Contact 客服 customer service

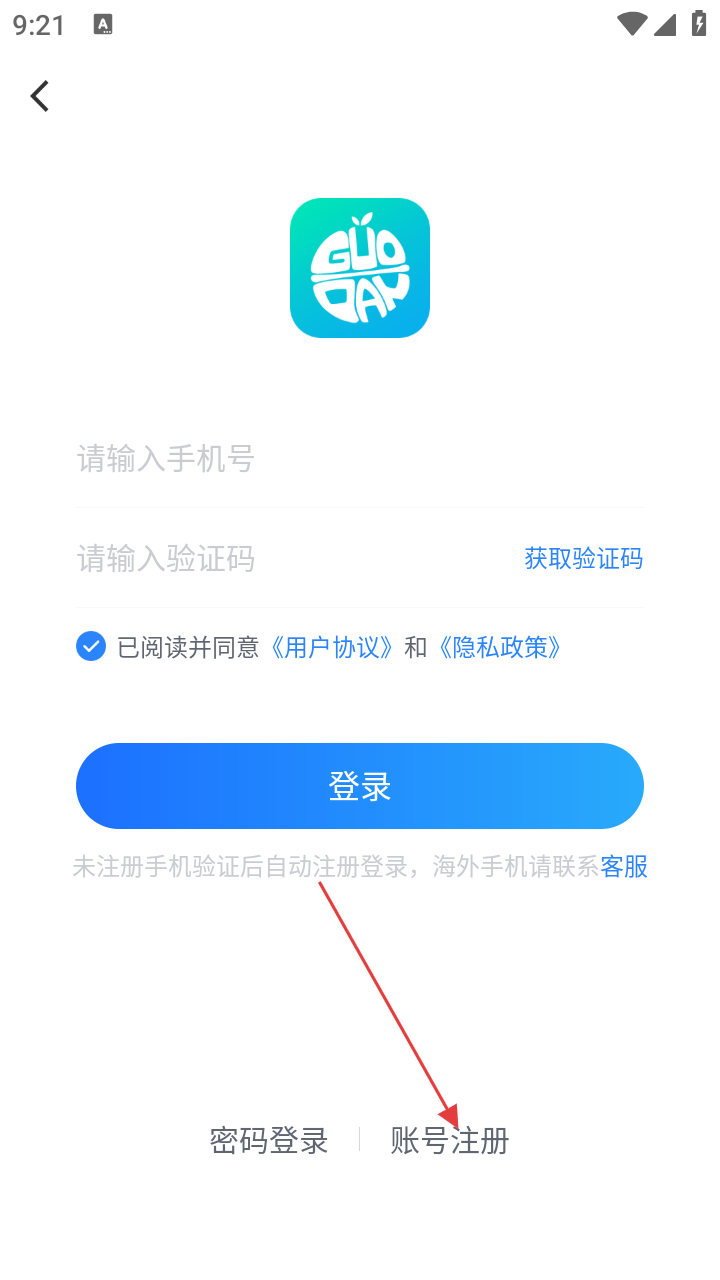click(624, 867)
